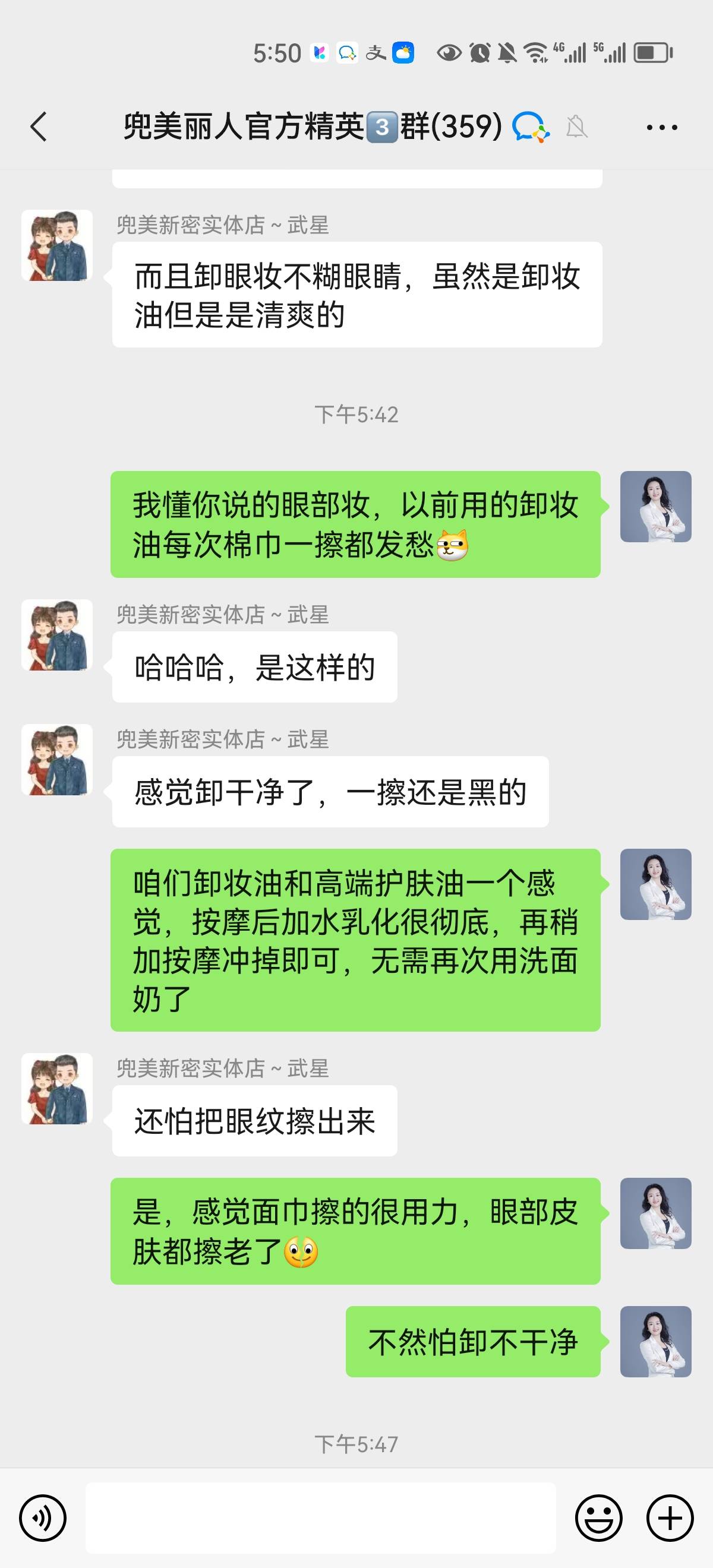Open the three-dot chat info menu
The height and width of the screenshot is (1568, 713).
pos(661,127)
